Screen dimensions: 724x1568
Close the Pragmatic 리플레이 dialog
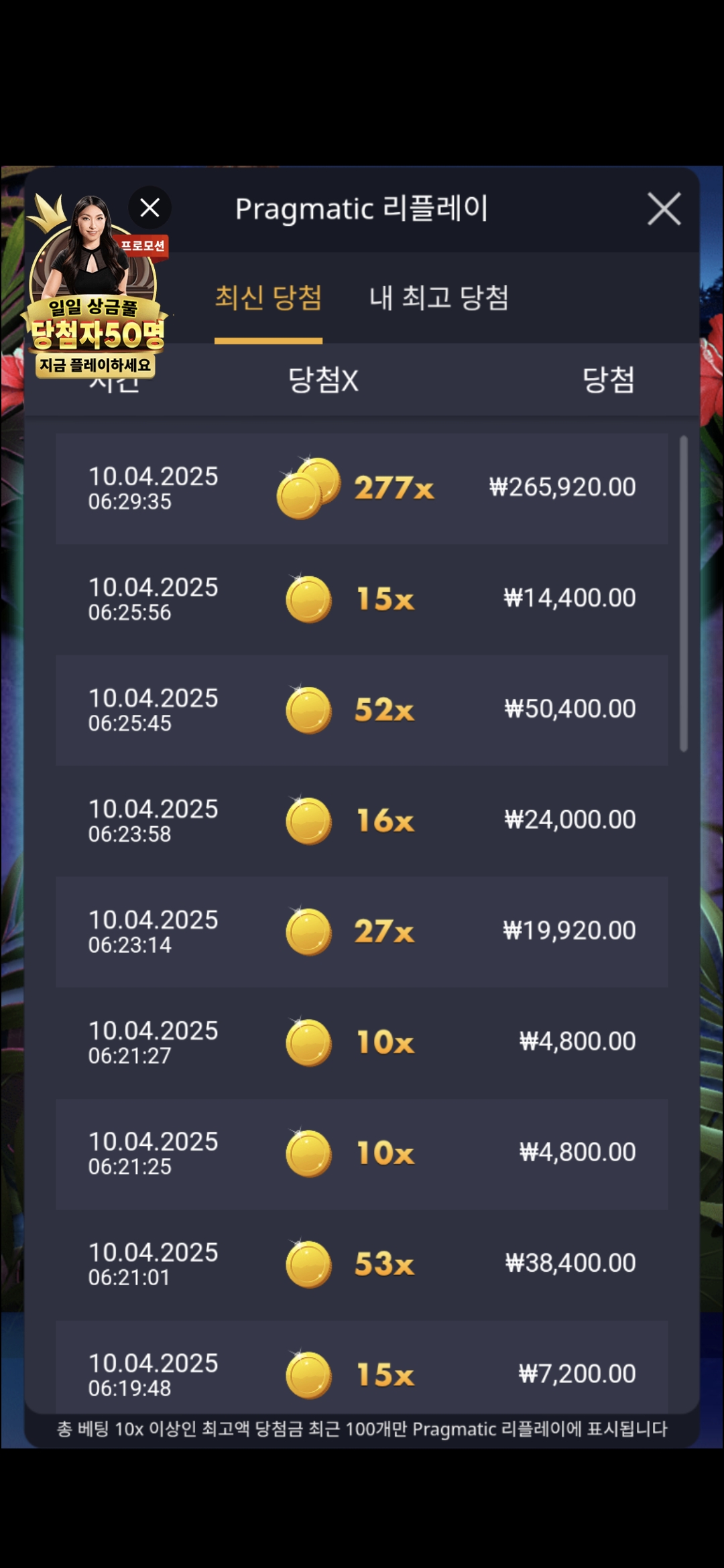coord(664,209)
